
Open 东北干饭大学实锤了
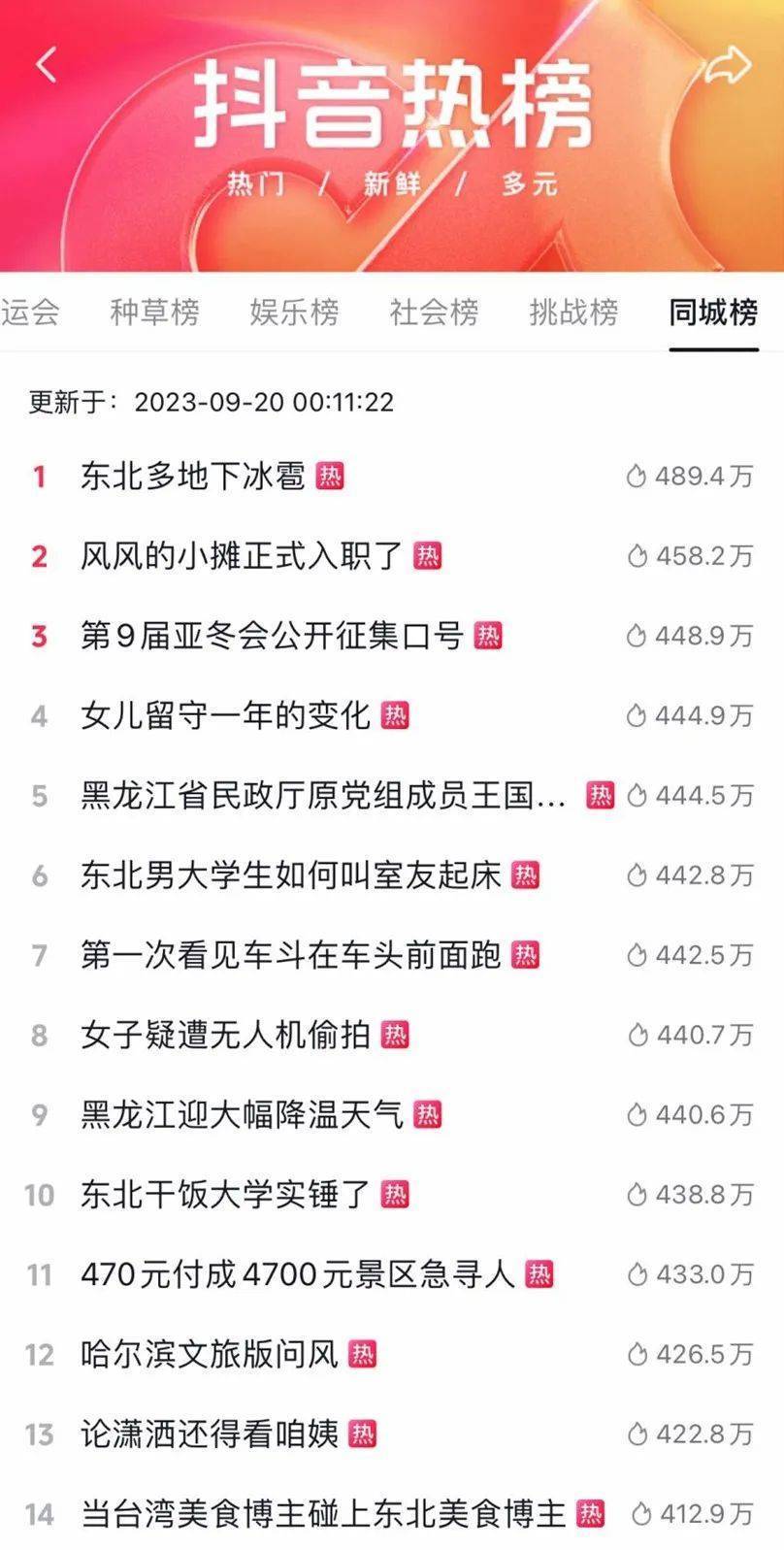[x=225, y=1194]
